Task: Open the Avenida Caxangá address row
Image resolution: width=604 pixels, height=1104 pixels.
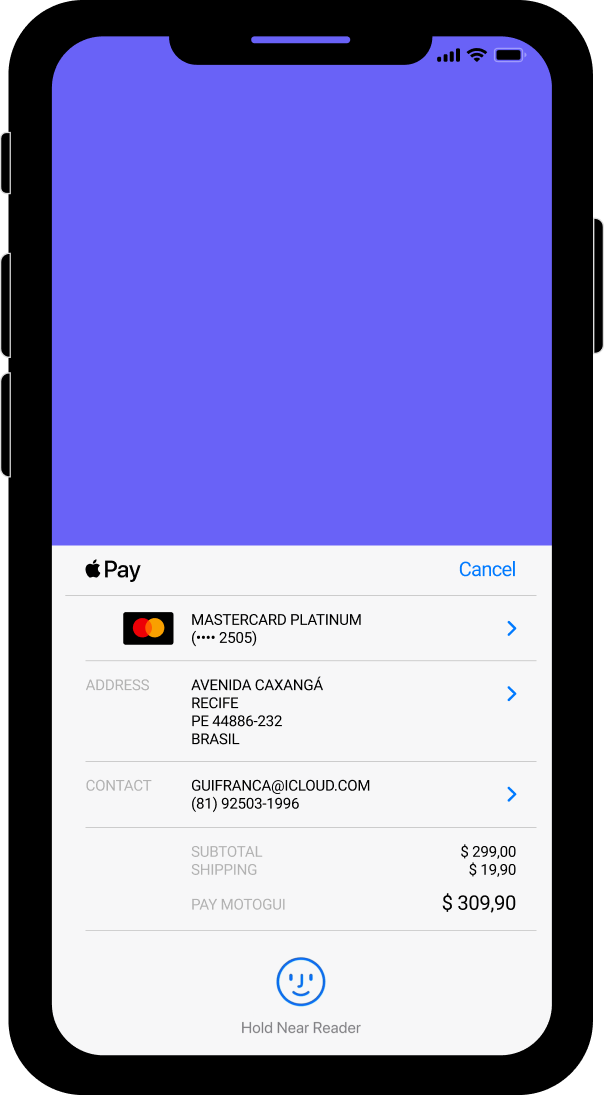Action: click(x=511, y=693)
